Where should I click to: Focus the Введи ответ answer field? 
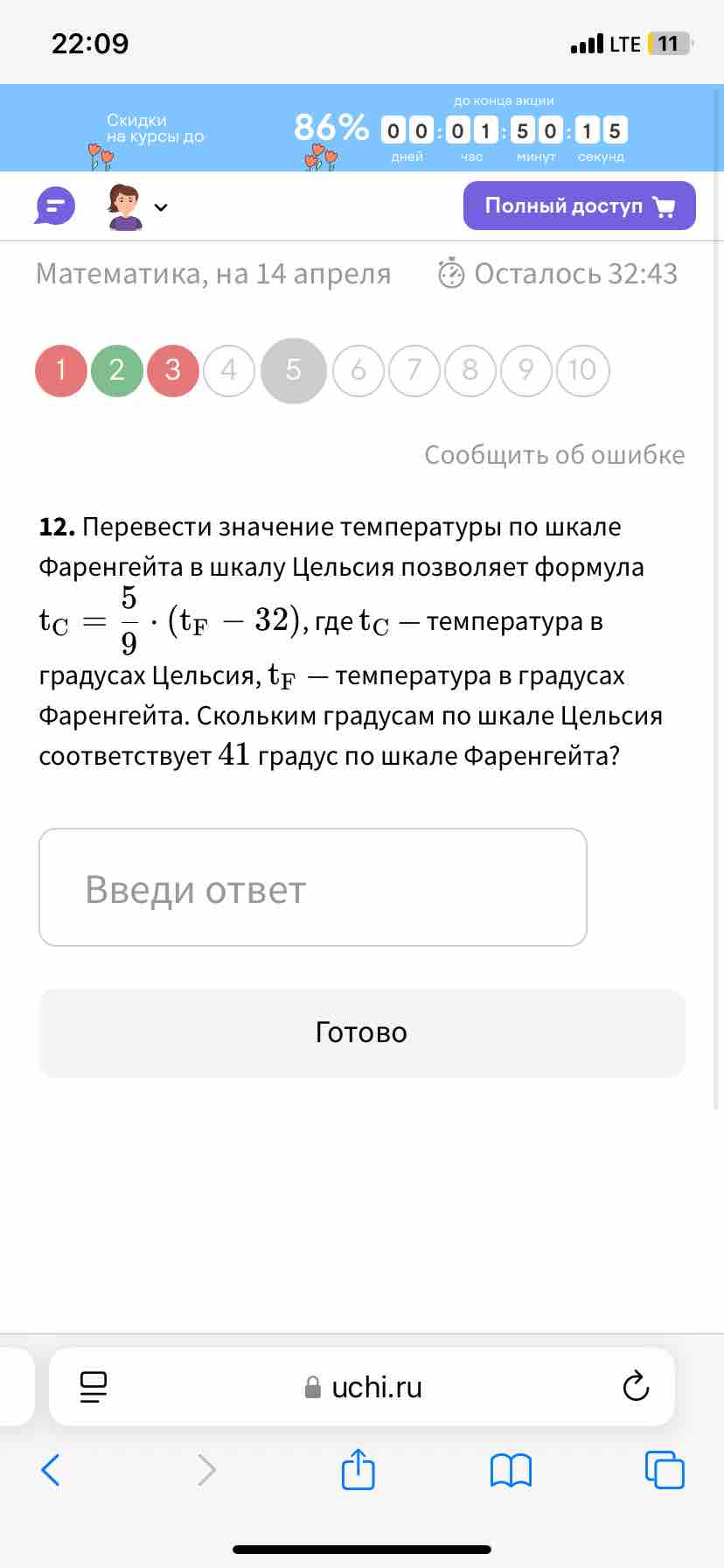coord(313,887)
